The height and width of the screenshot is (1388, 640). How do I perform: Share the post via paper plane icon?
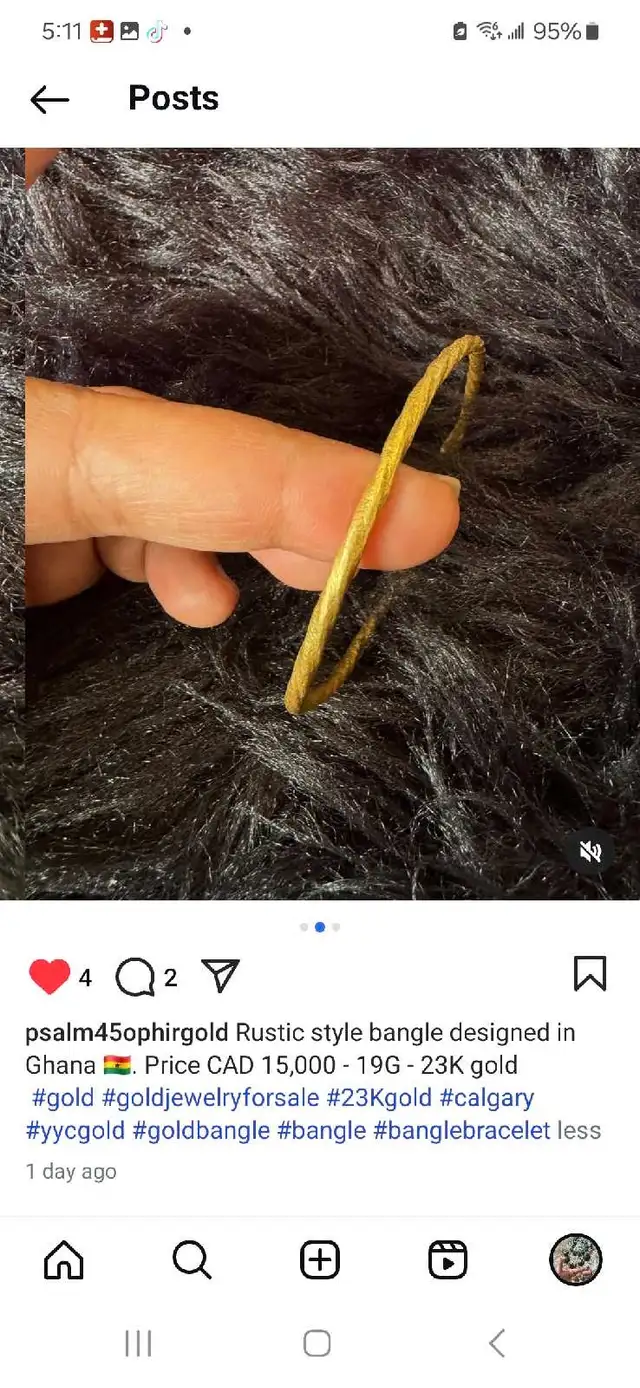click(x=220, y=976)
